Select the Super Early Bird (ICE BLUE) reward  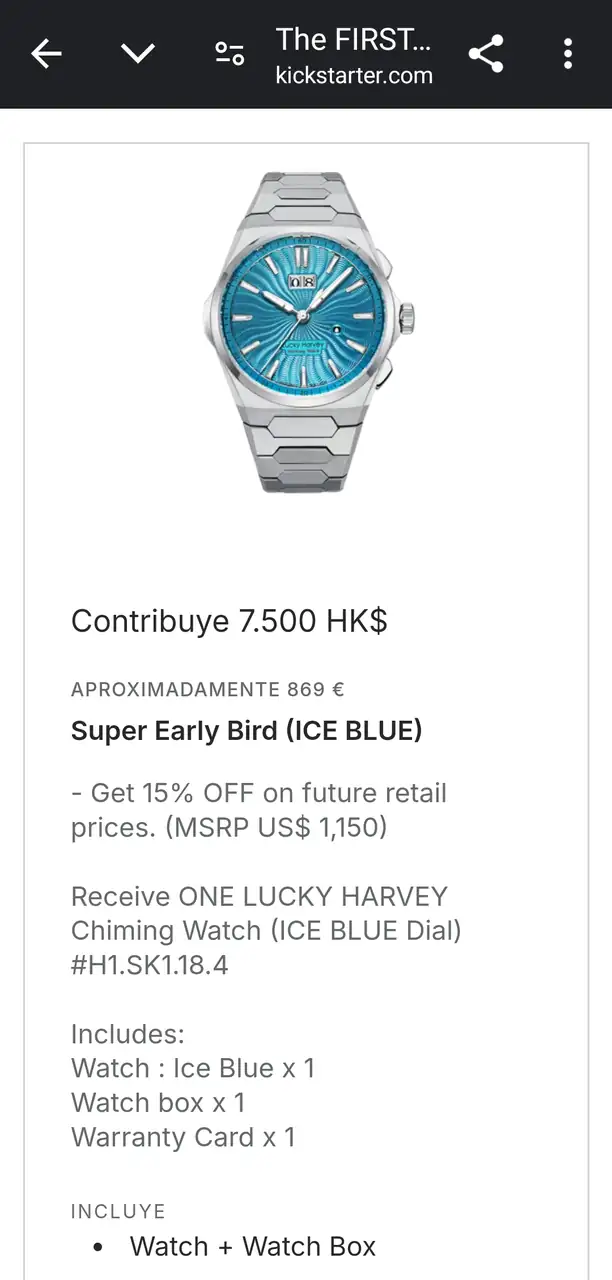pyautogui.click(x=246, y=731)
